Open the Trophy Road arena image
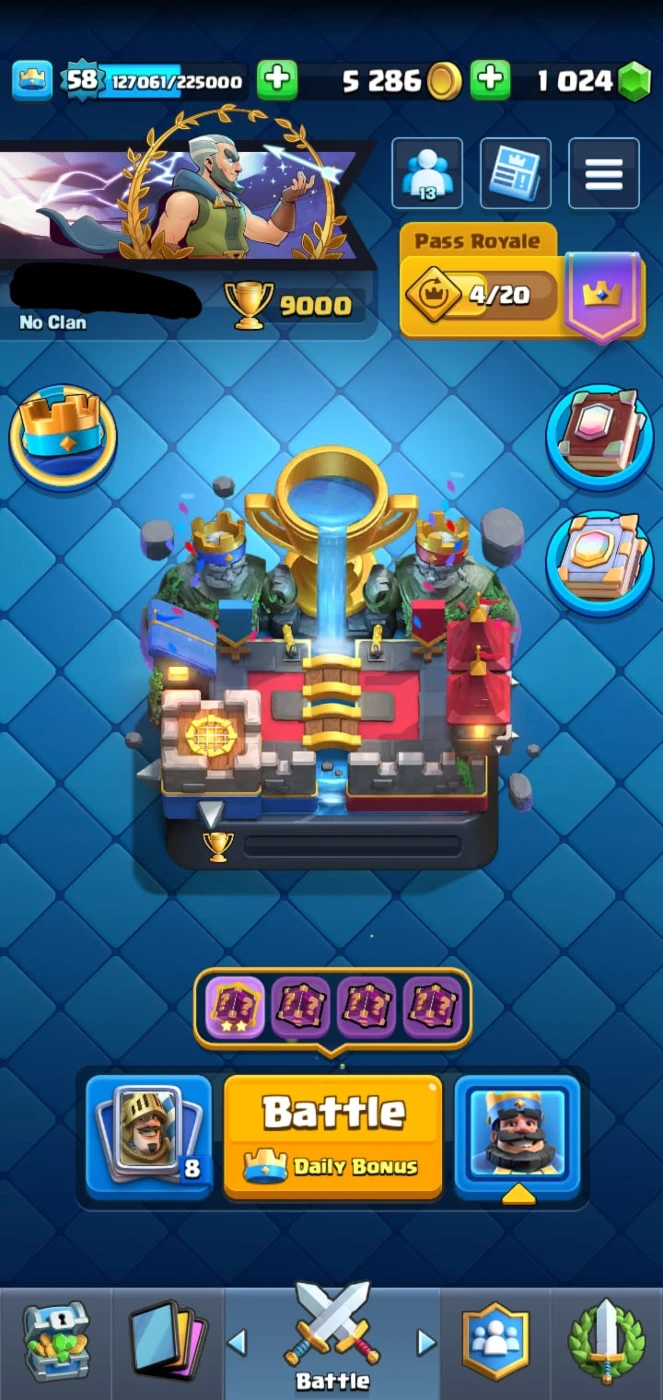The height and width of the screenshot is (1400, 663). coord(330,660)
